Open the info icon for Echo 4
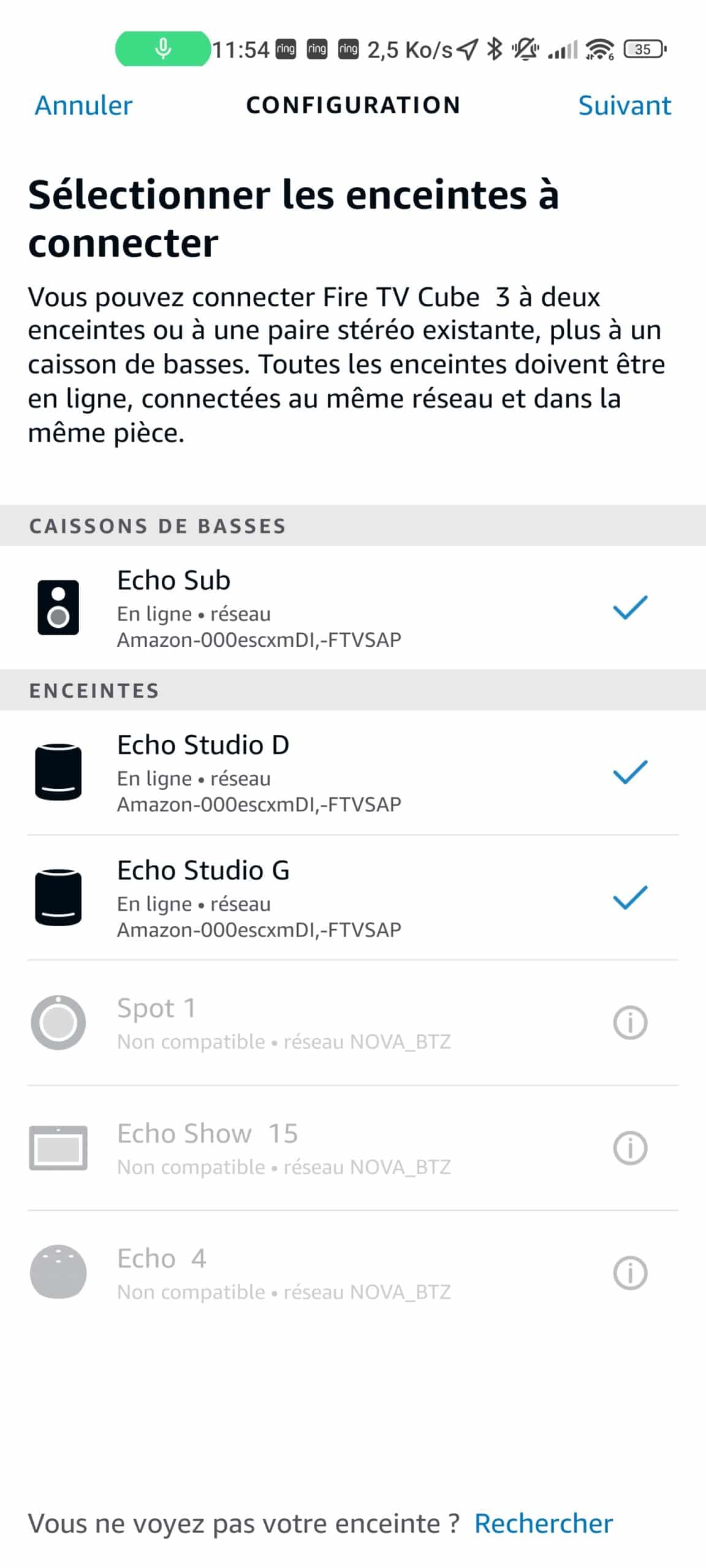The width and height of the screenshot is (706, 1568). click(x=630, y=1273)
